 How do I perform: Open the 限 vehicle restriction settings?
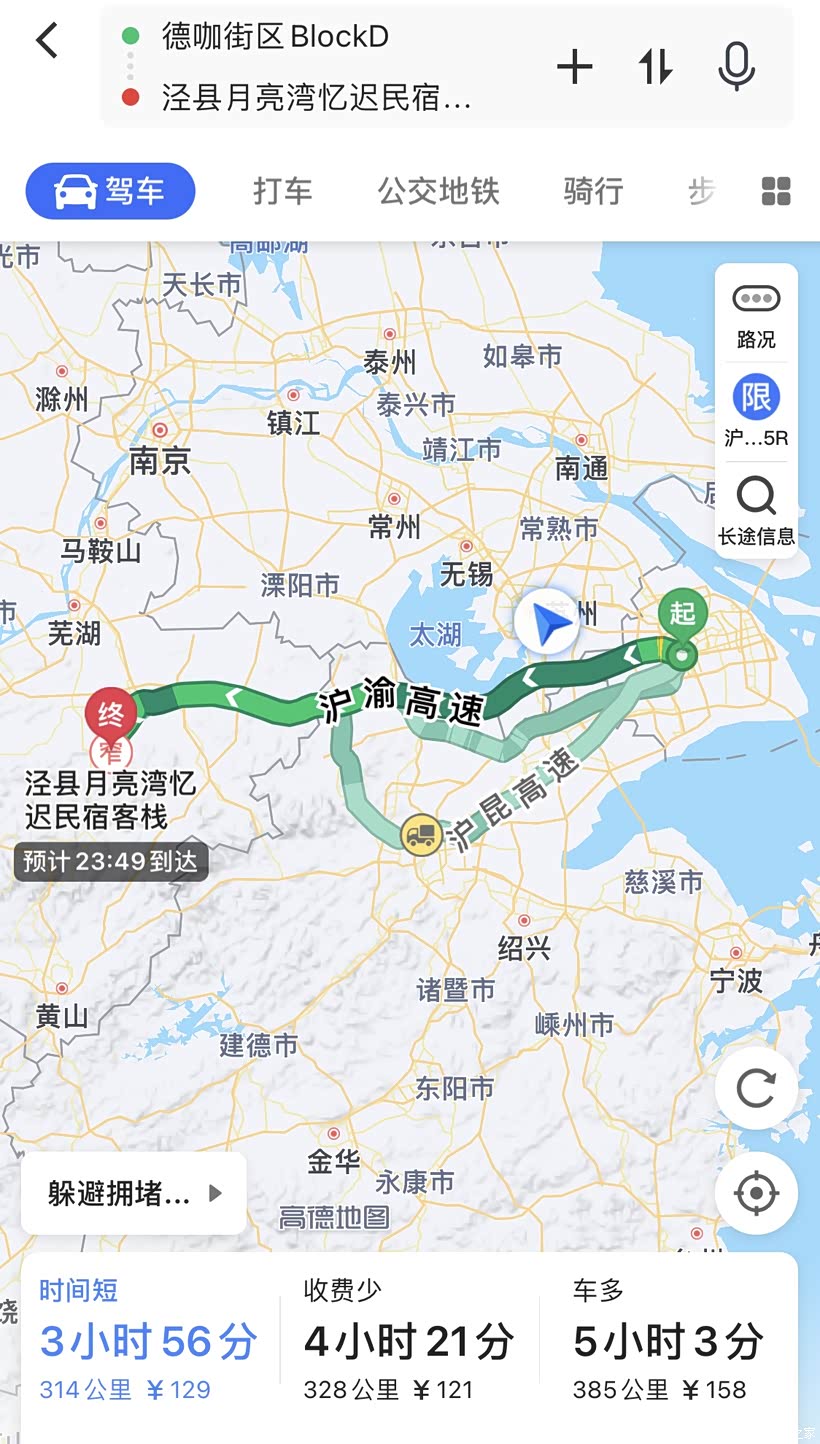[756, 410]
